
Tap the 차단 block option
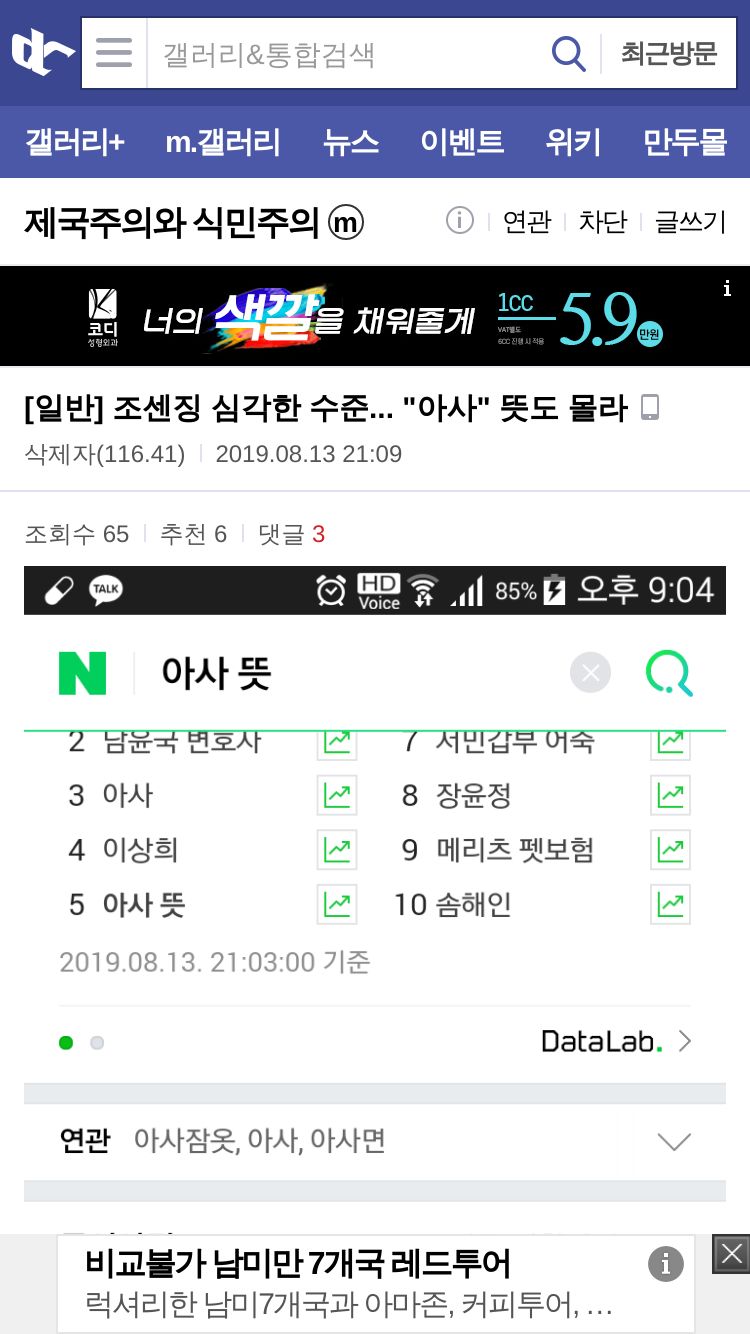point(603,221)
